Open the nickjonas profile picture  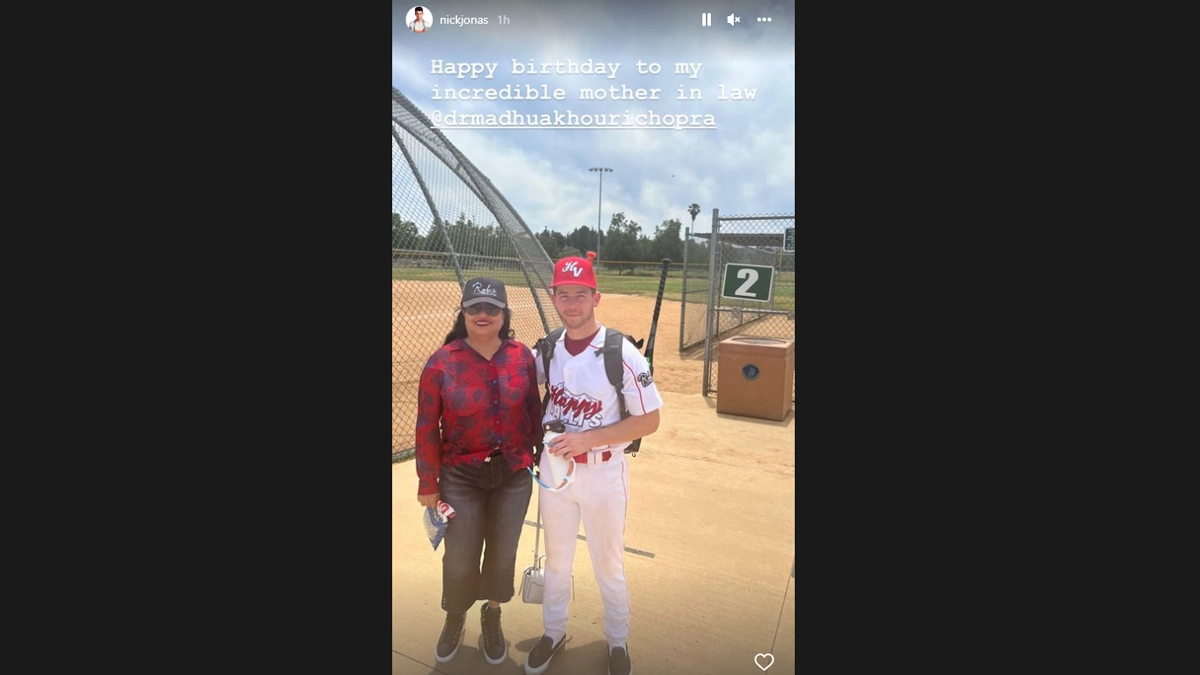[x=419, y=20]
